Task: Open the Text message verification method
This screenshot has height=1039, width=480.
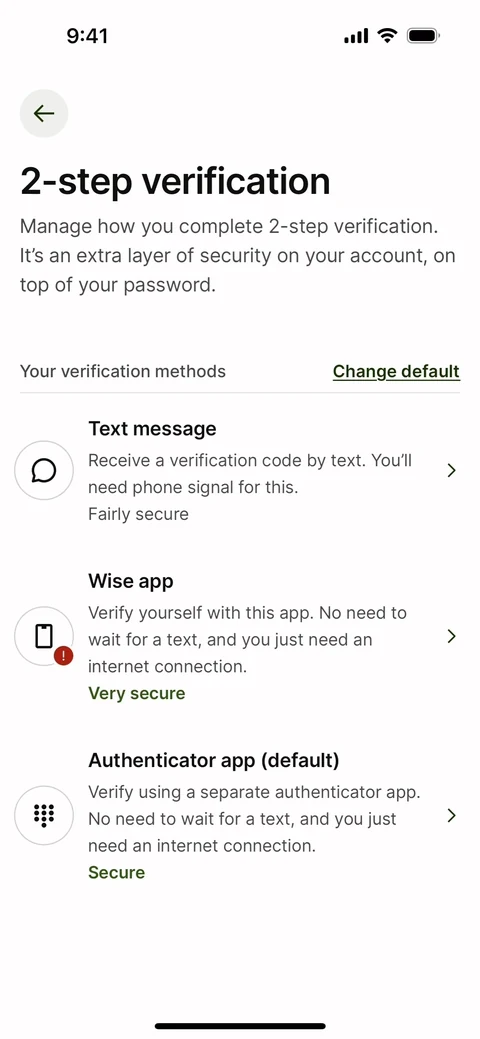Action: pos(239,470)
